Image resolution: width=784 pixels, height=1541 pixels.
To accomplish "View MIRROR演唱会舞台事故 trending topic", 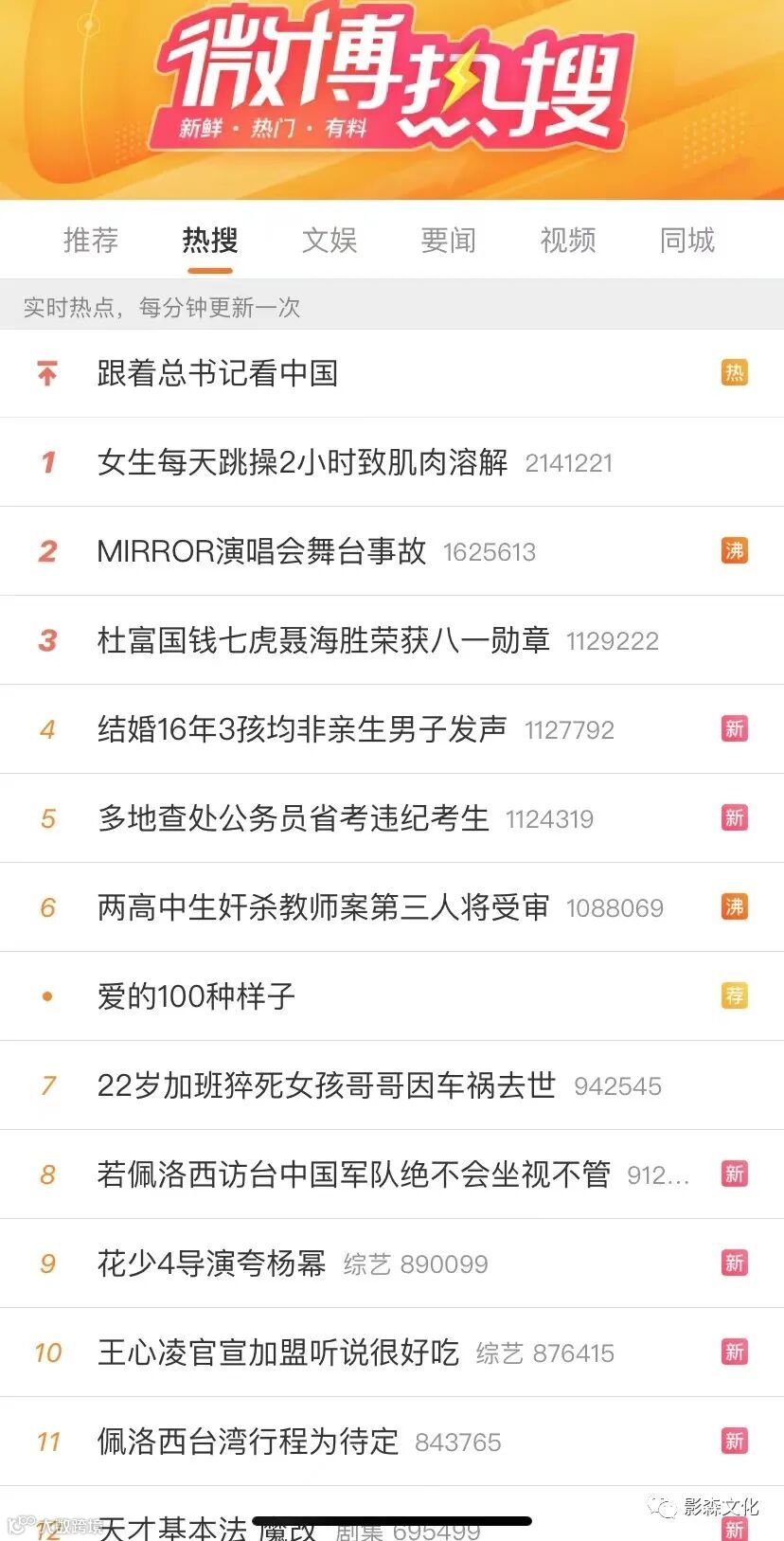I will pyautogui.click(x=261, y=551).
